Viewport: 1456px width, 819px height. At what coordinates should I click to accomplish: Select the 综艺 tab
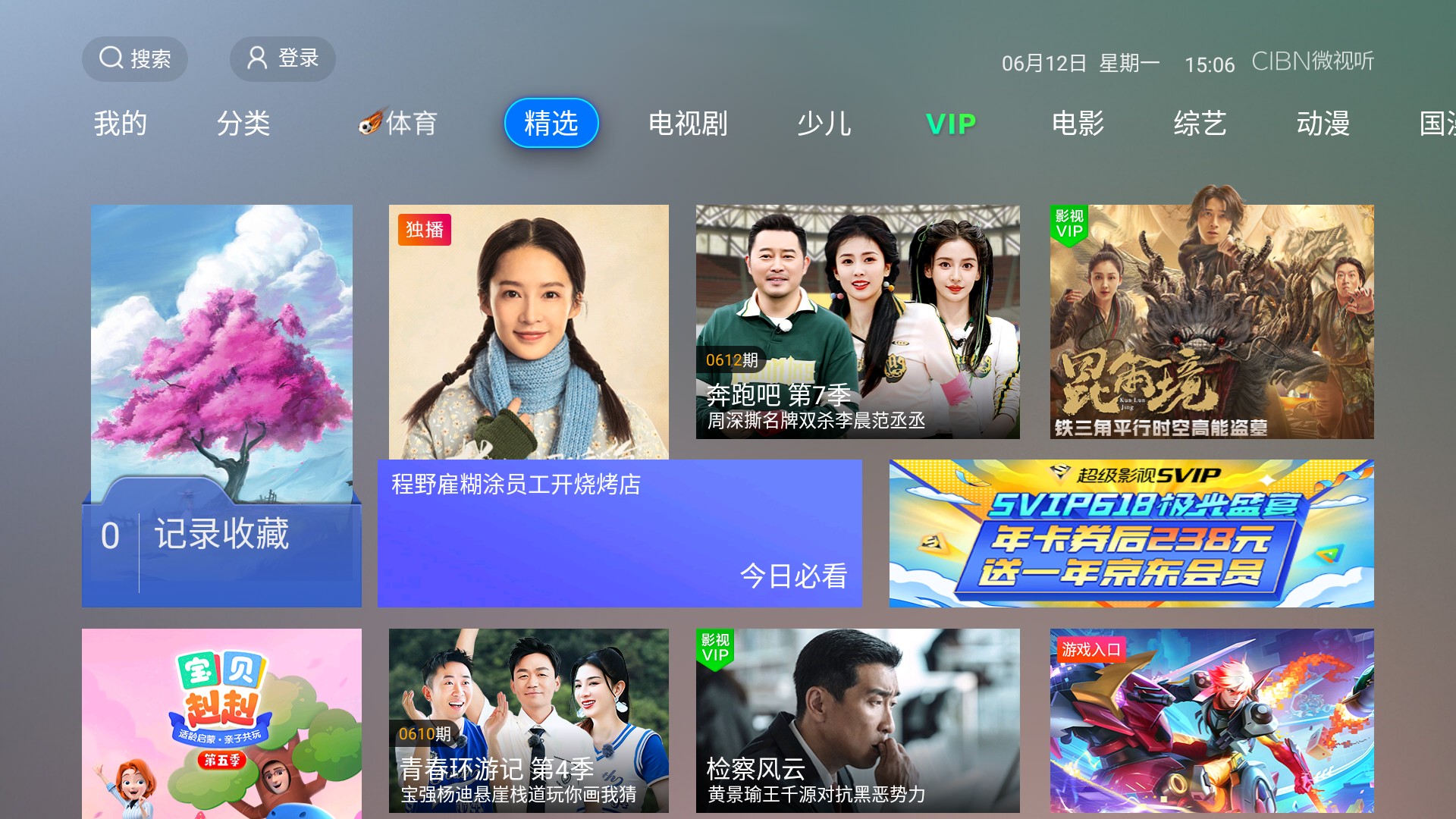click(1200, 124)
